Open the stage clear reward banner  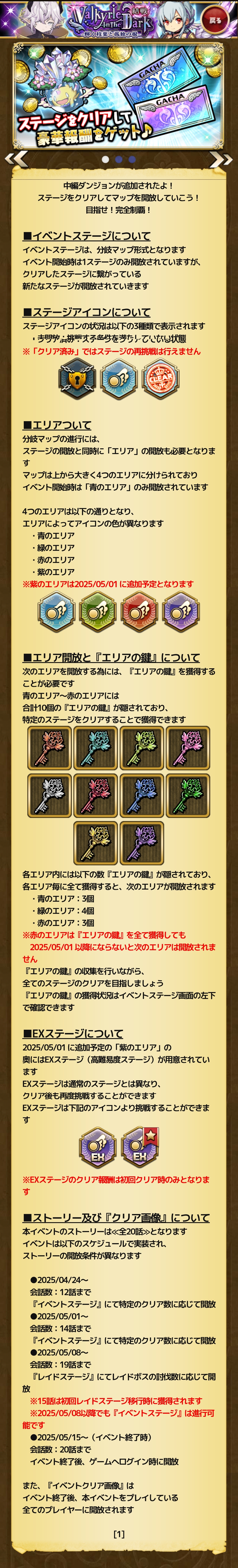pos(119,96)
